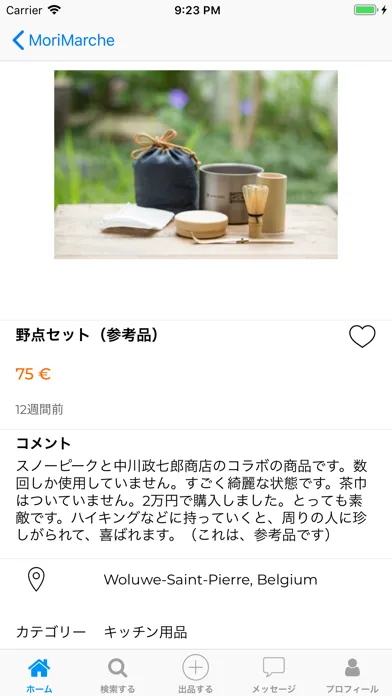
Task: Add the 野点セット listing to favorites with the heart
Action: point(362,336)
